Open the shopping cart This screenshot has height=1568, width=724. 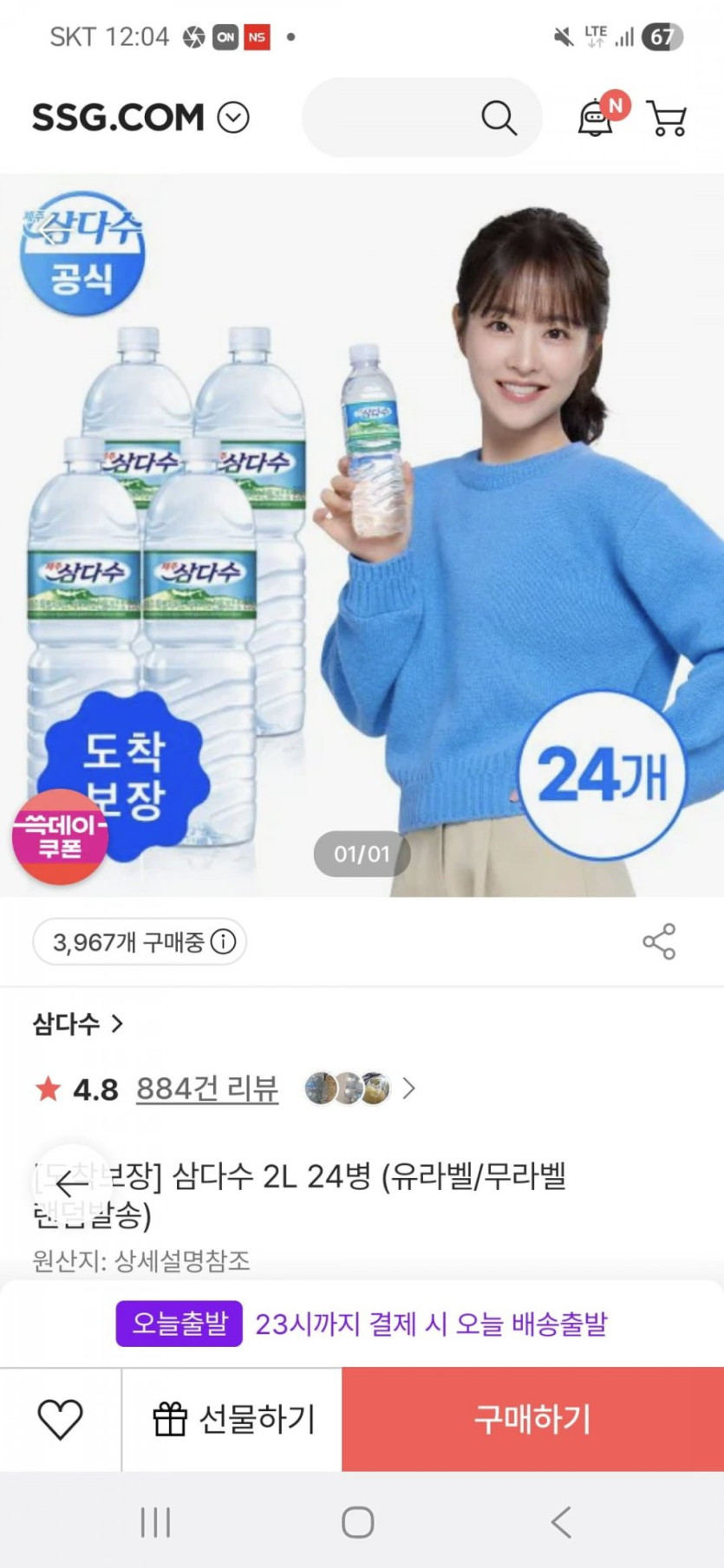(x=667, y=119)
